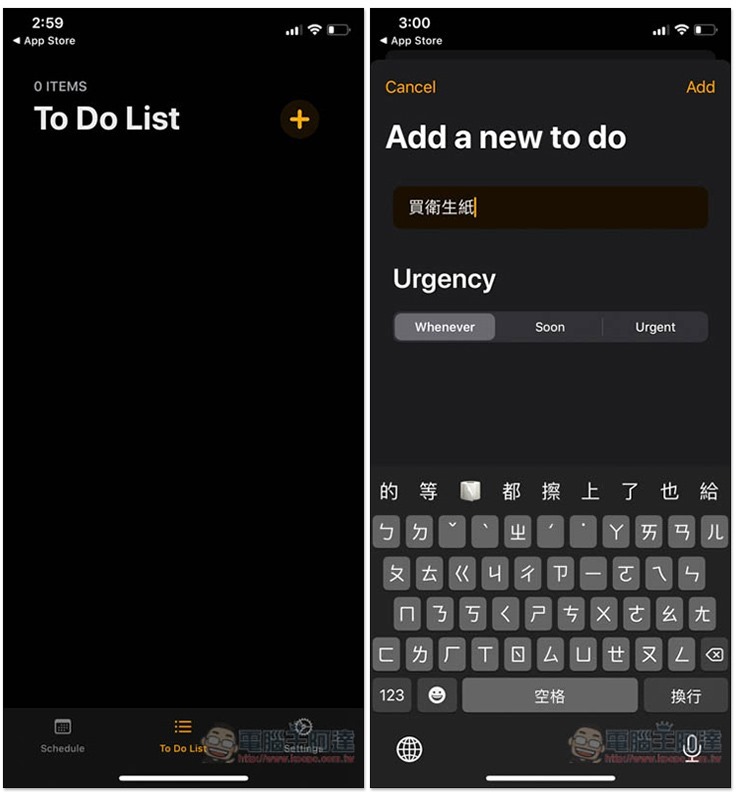
Task: Hit the 換行 return key
Action: click(685, 695)
